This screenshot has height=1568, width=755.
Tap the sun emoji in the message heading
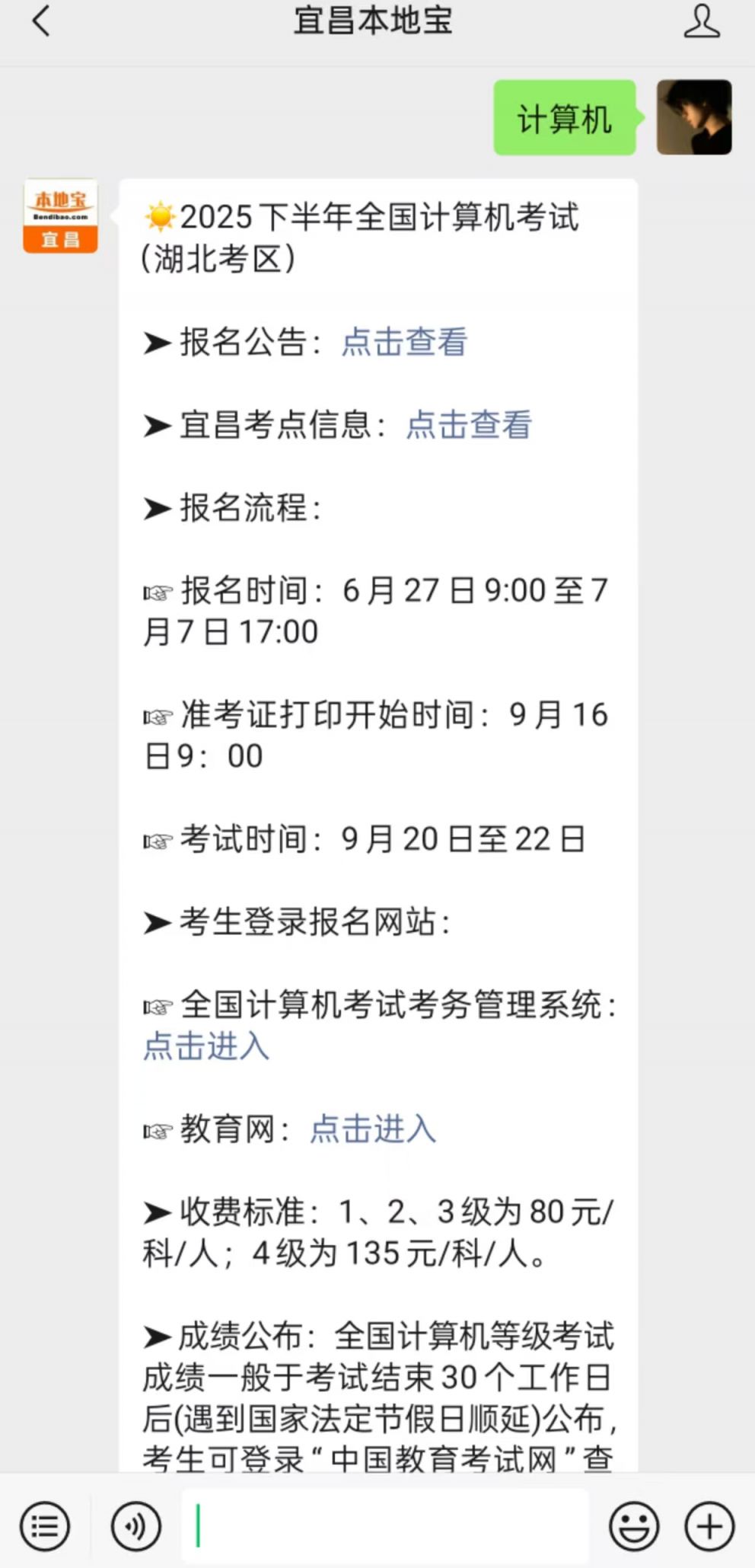tap(158, 216)
